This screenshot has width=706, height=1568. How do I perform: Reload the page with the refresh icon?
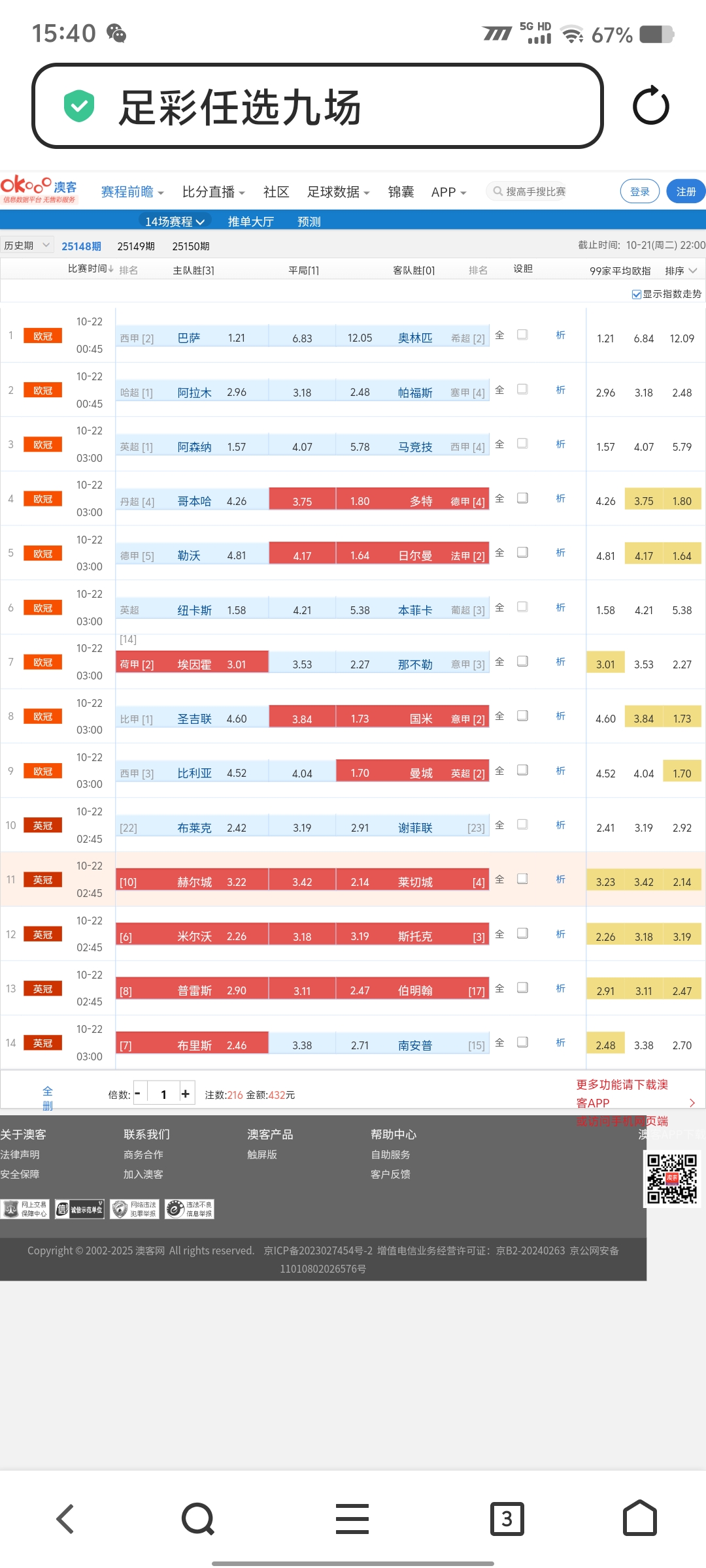(650, 106)
